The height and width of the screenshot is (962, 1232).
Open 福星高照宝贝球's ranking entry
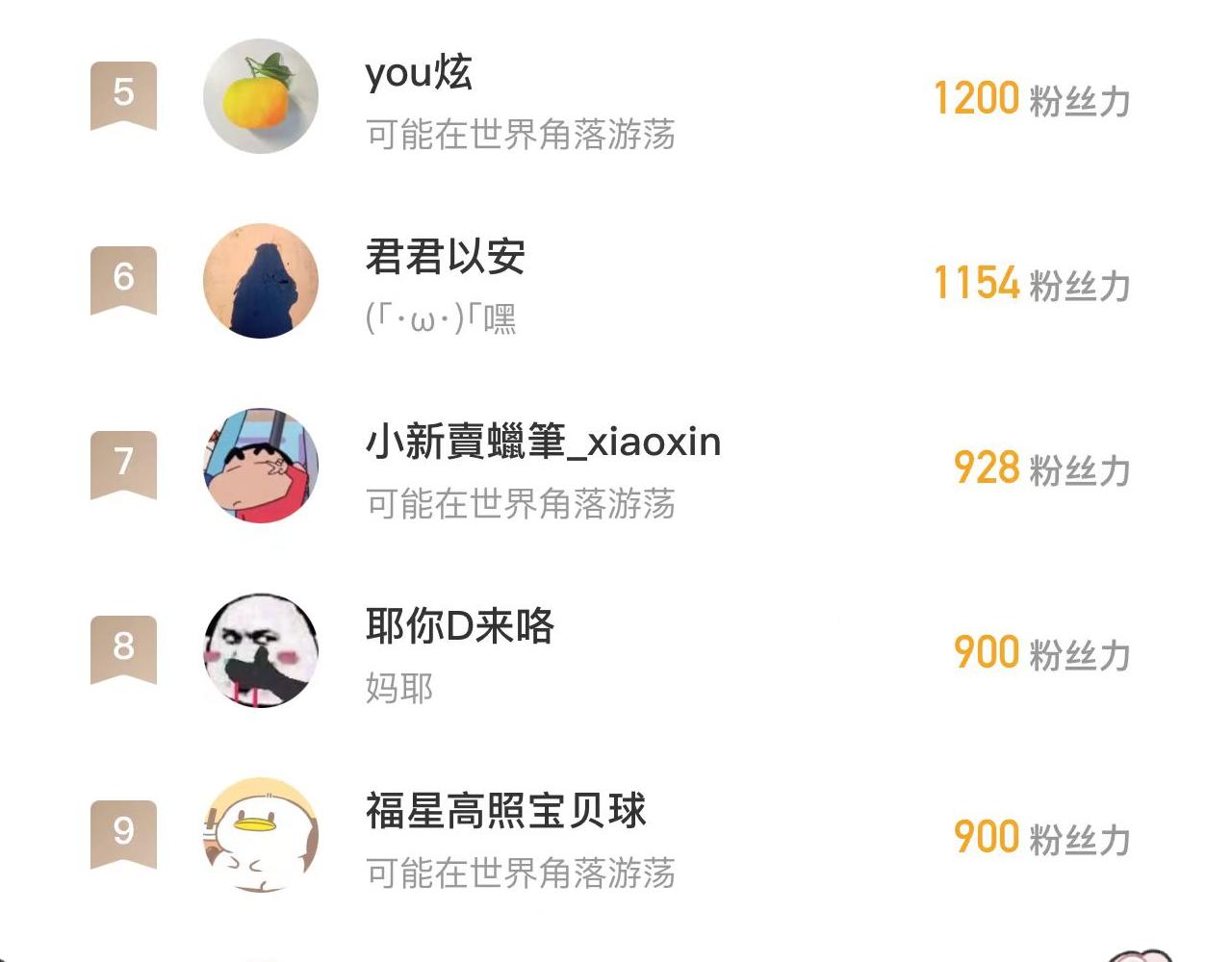(505, 811)
